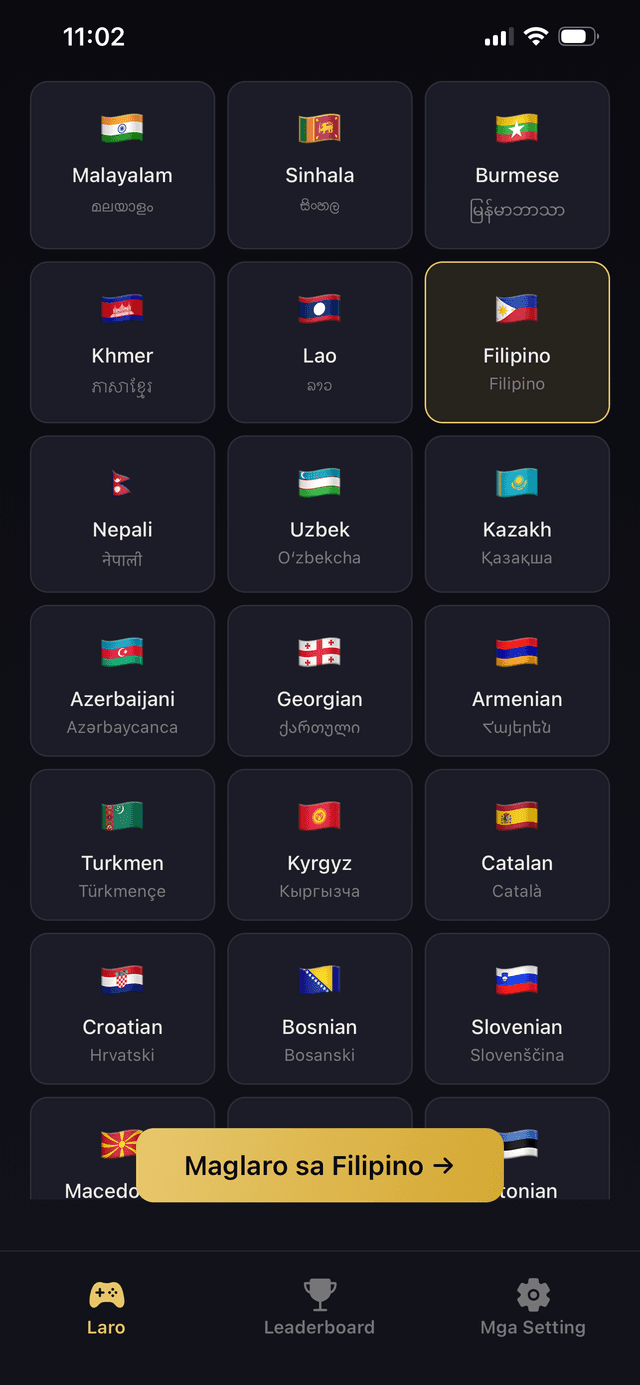Choose Georgian as the language
This screenshot has height=1385, width=640.
[x=320, y=681]
